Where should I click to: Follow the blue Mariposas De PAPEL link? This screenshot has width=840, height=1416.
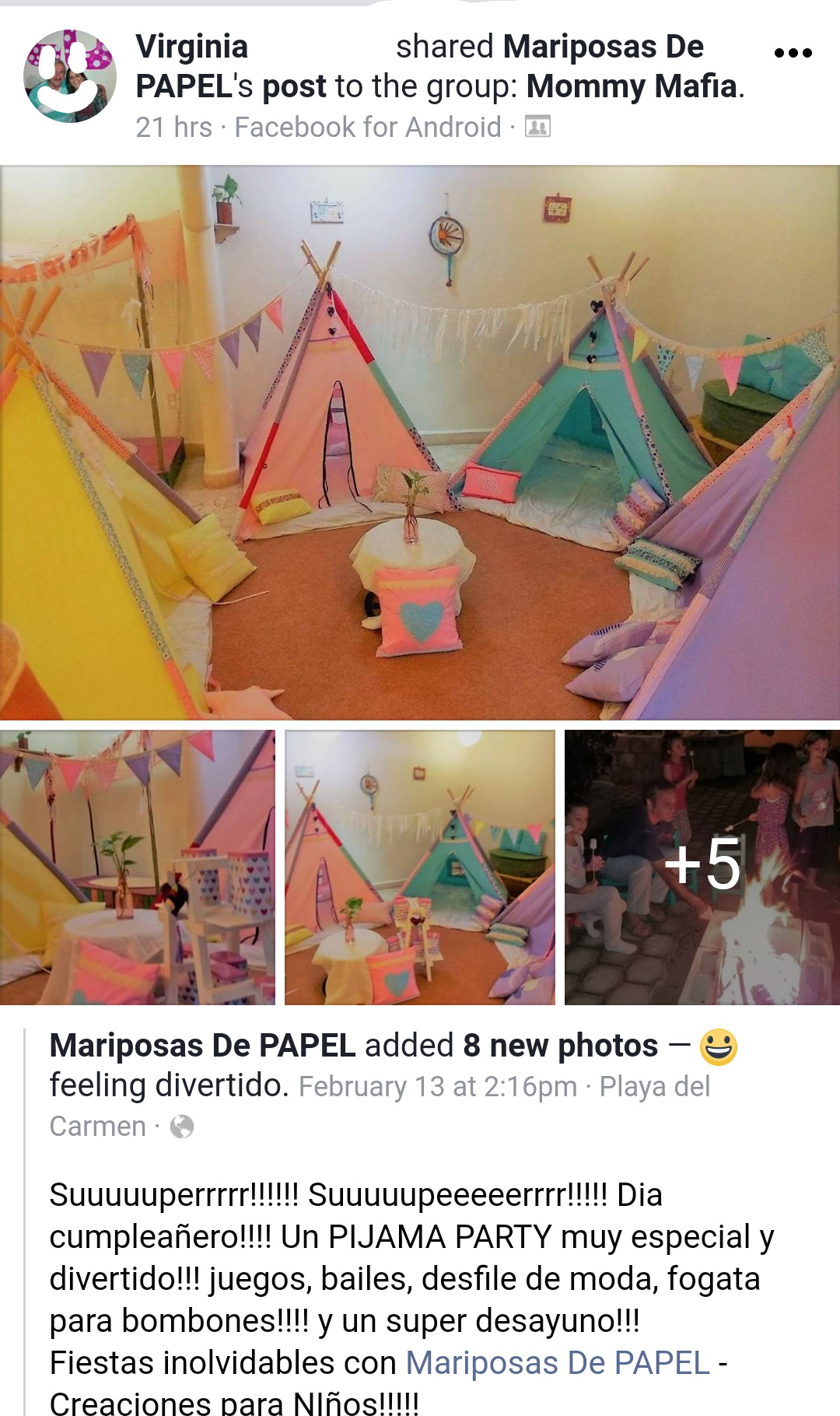558,1363
